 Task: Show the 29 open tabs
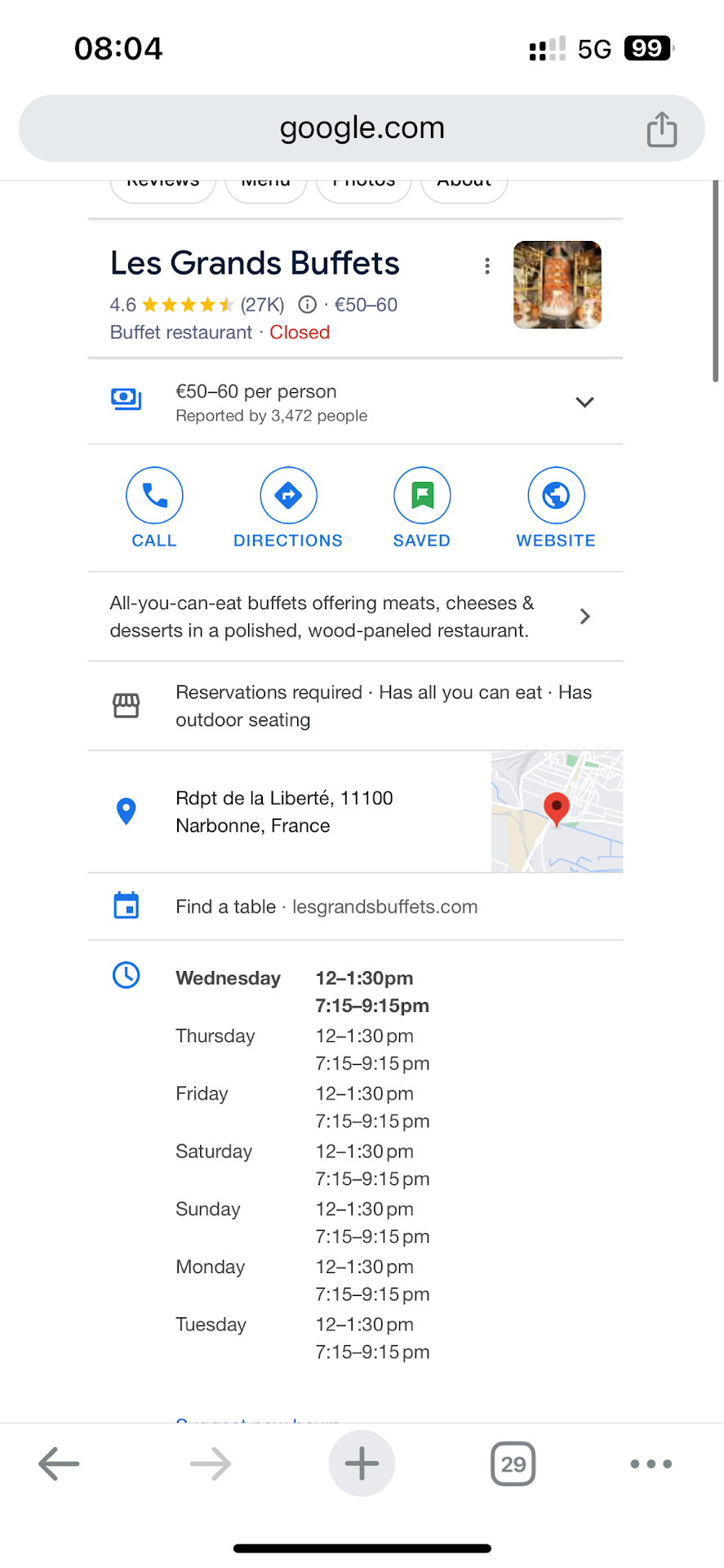tap(513, 1463)
